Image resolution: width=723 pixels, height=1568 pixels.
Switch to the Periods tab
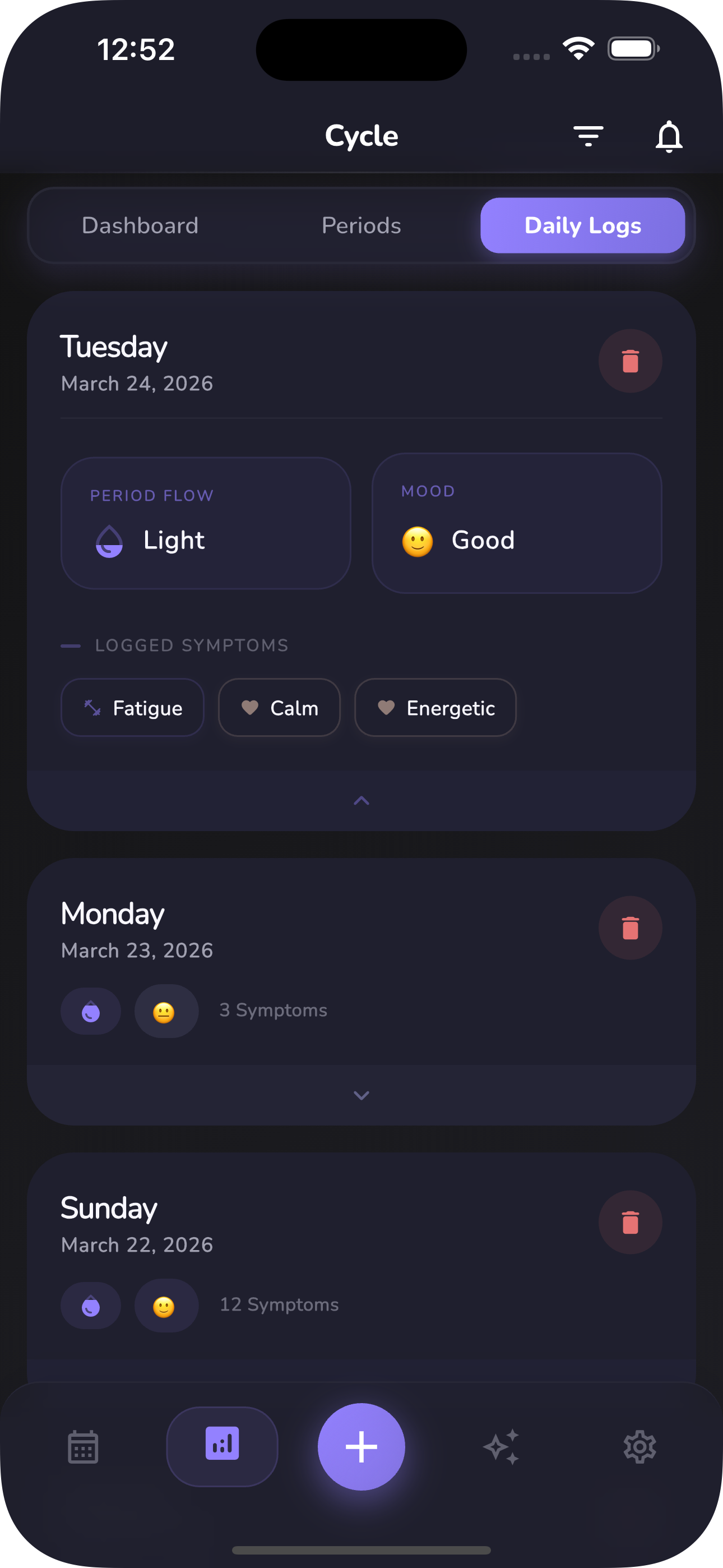pos(361,225)
